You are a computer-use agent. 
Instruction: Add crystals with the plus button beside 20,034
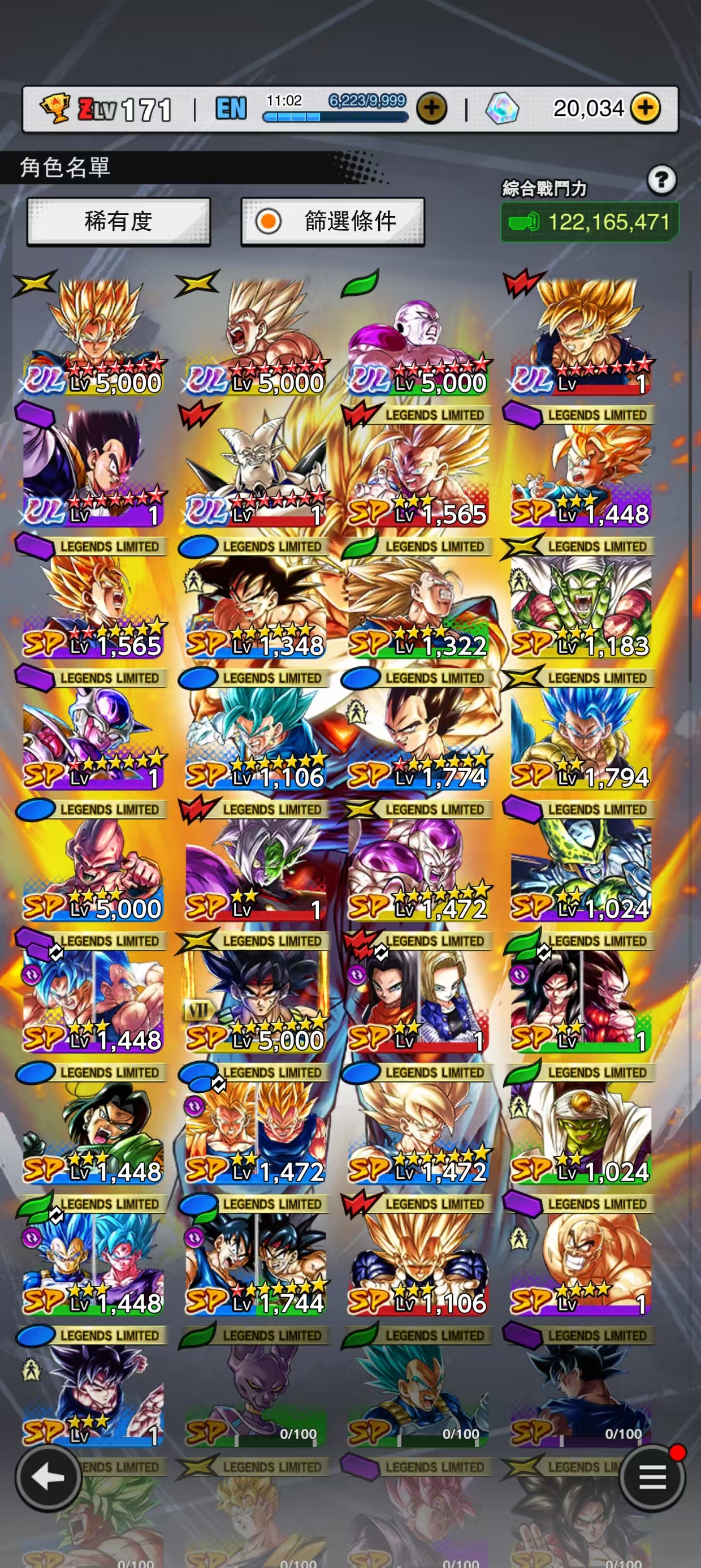click(x=645, y=109)
